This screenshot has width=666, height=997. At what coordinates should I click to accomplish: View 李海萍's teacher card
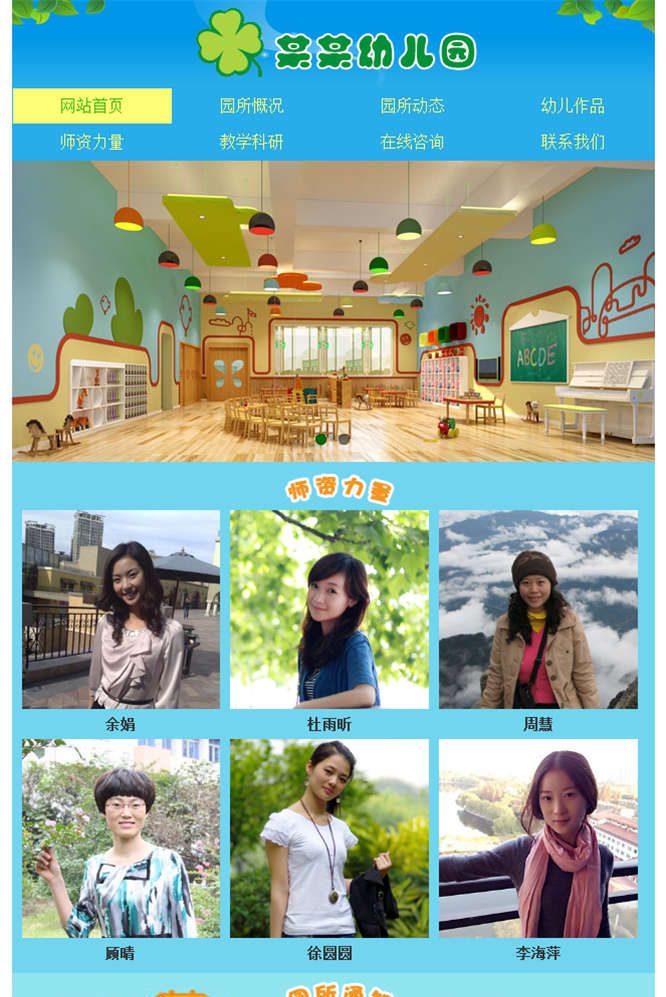(x=538, y=838)
